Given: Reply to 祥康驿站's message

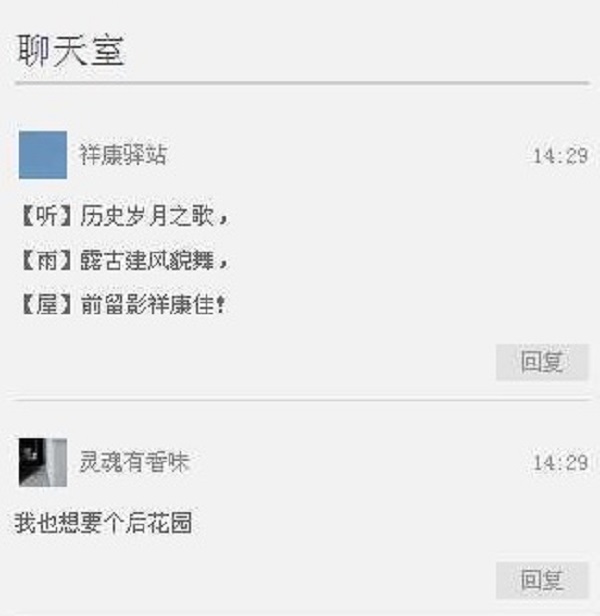Looking at the screenshot, I should pyautogui.click(x=542, y=362).
